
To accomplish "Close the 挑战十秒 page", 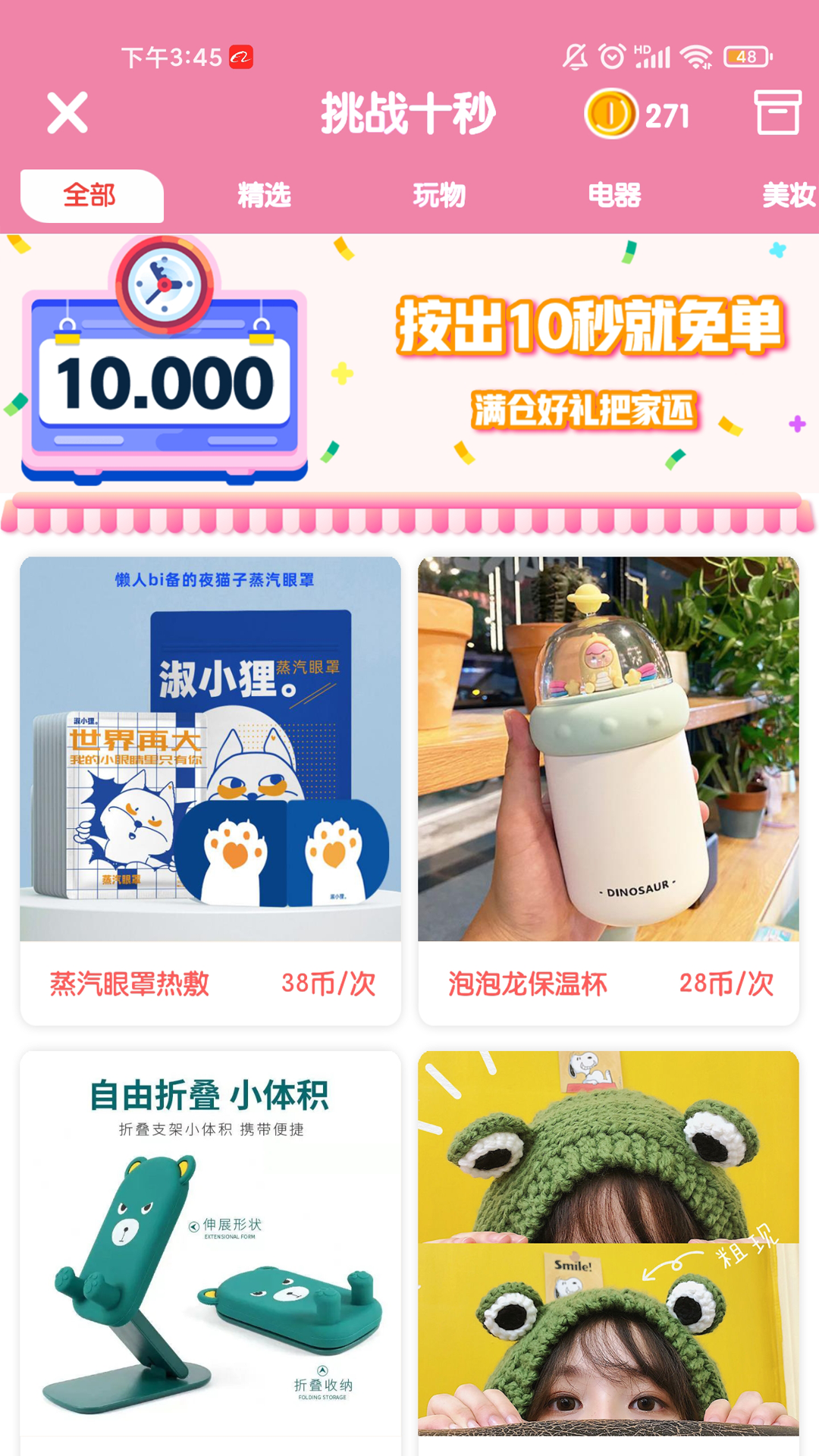I will [67, 113].
